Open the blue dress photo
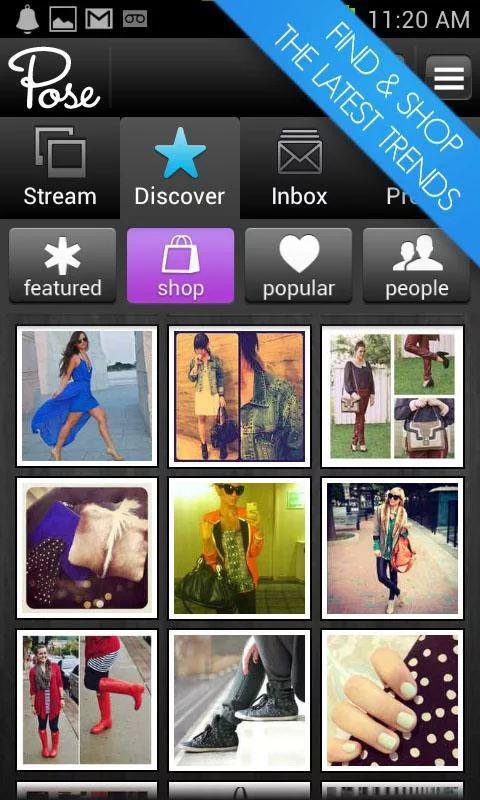The height and width of the screenshot is (800, 480). coord(87,396)
